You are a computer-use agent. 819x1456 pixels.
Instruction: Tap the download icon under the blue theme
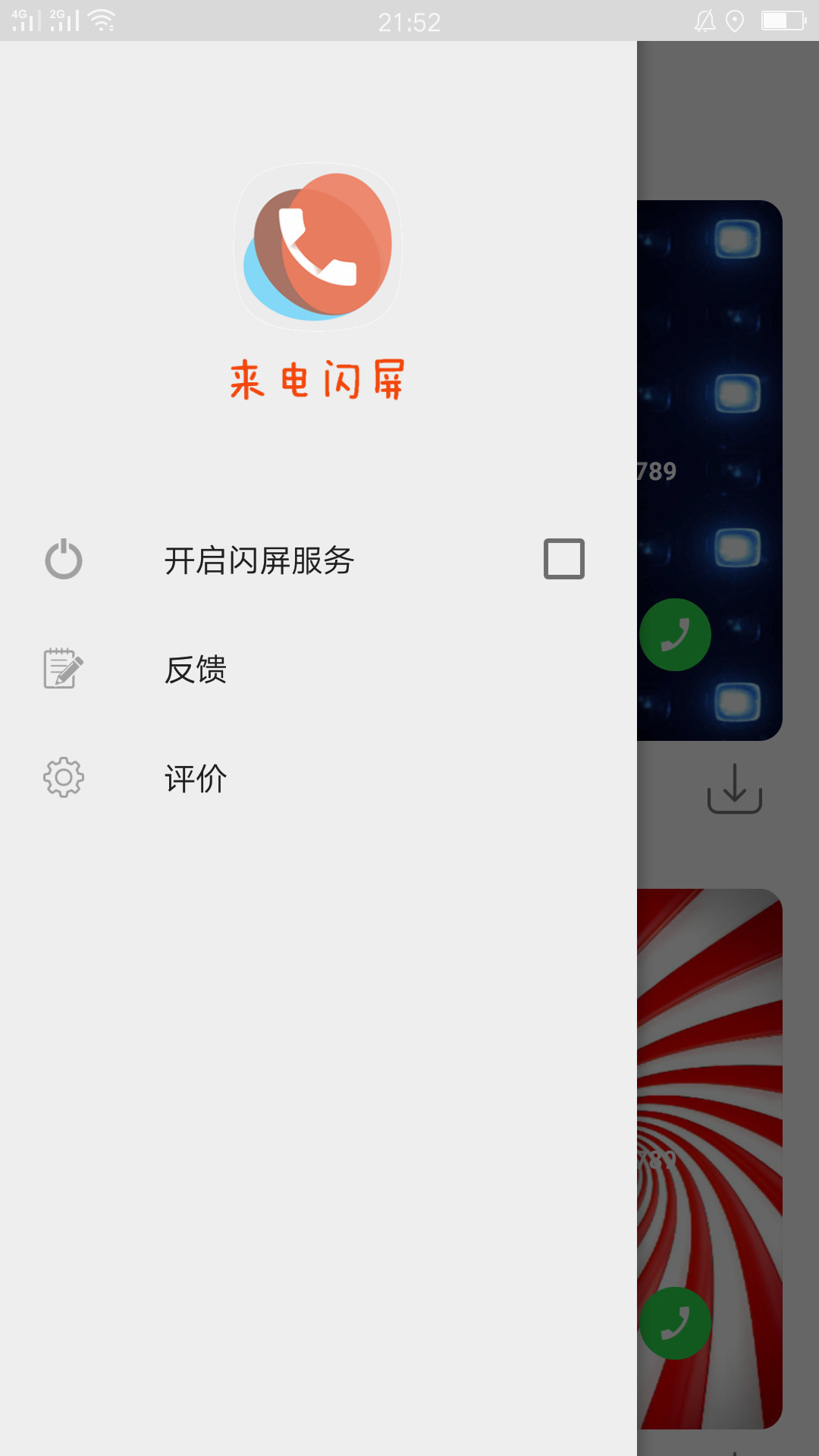tap(734, 789)
